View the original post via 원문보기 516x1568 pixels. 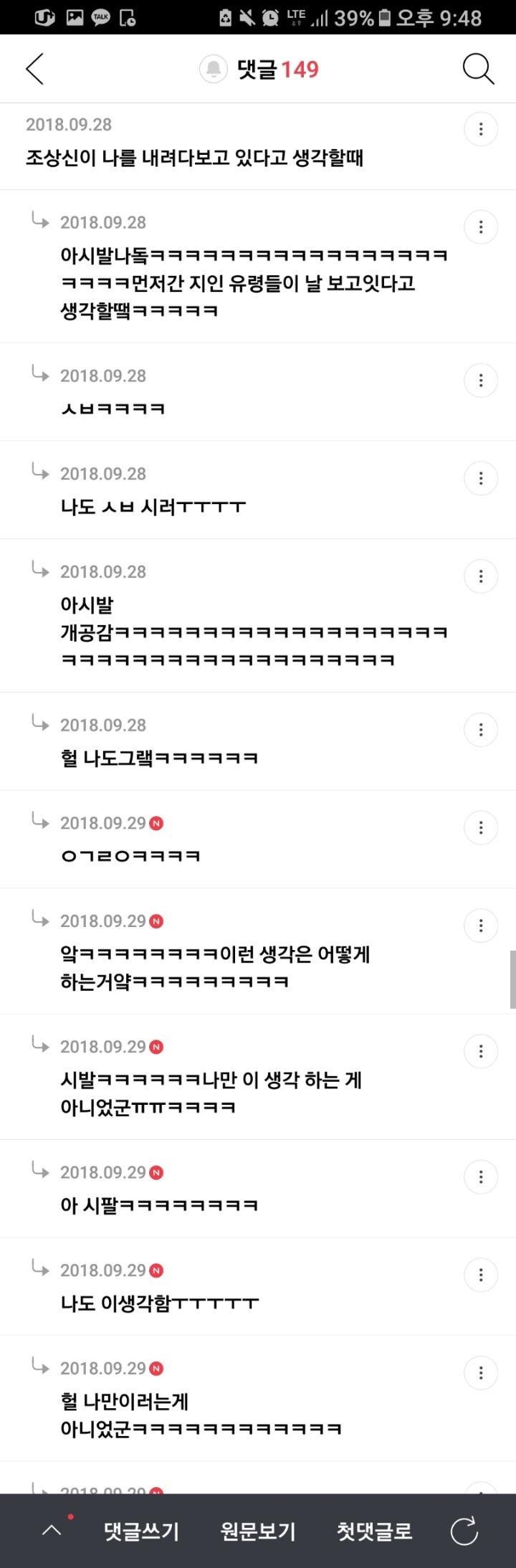point(258,1531)
